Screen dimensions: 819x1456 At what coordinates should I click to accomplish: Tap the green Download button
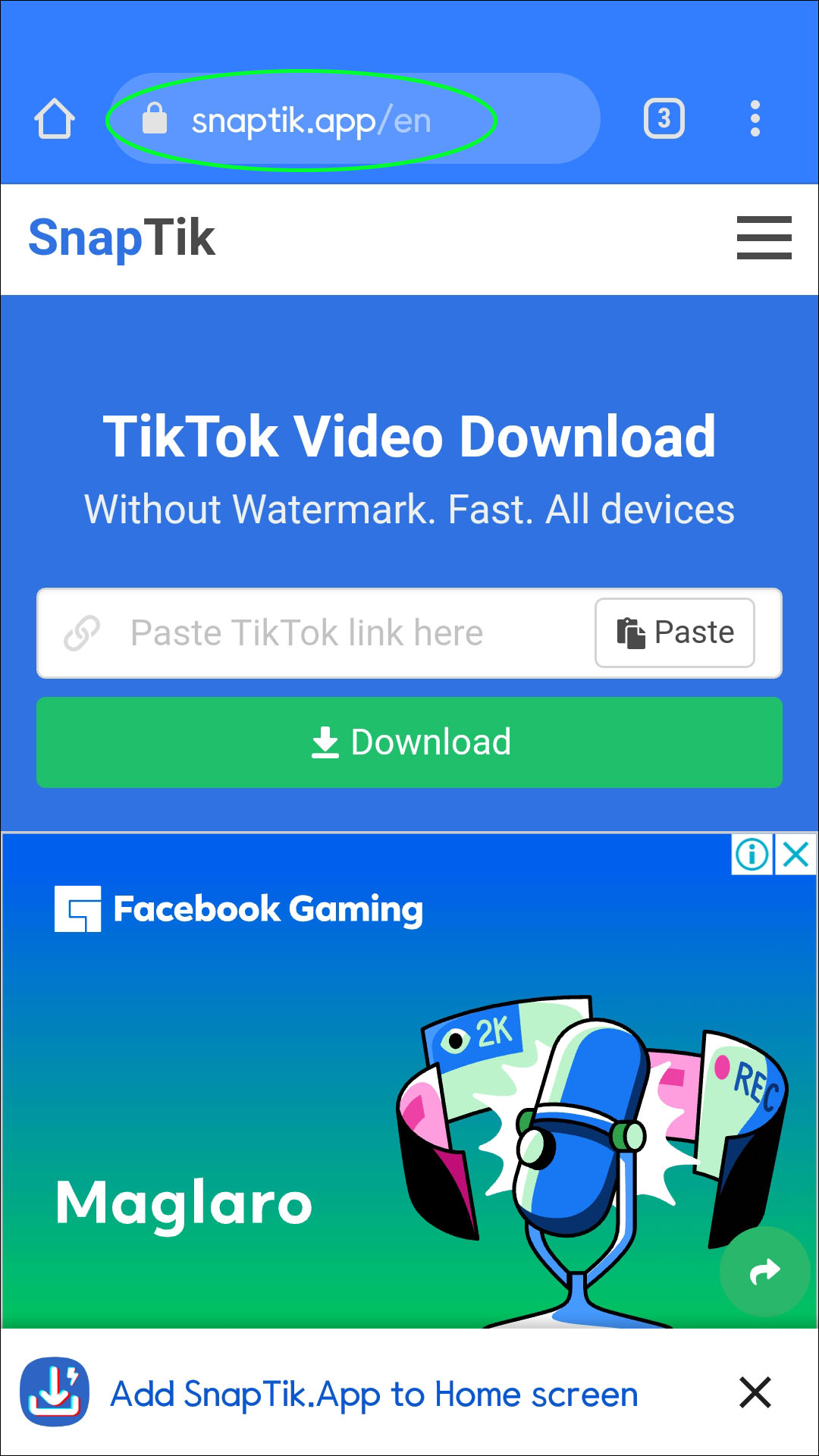coord(409,742)
